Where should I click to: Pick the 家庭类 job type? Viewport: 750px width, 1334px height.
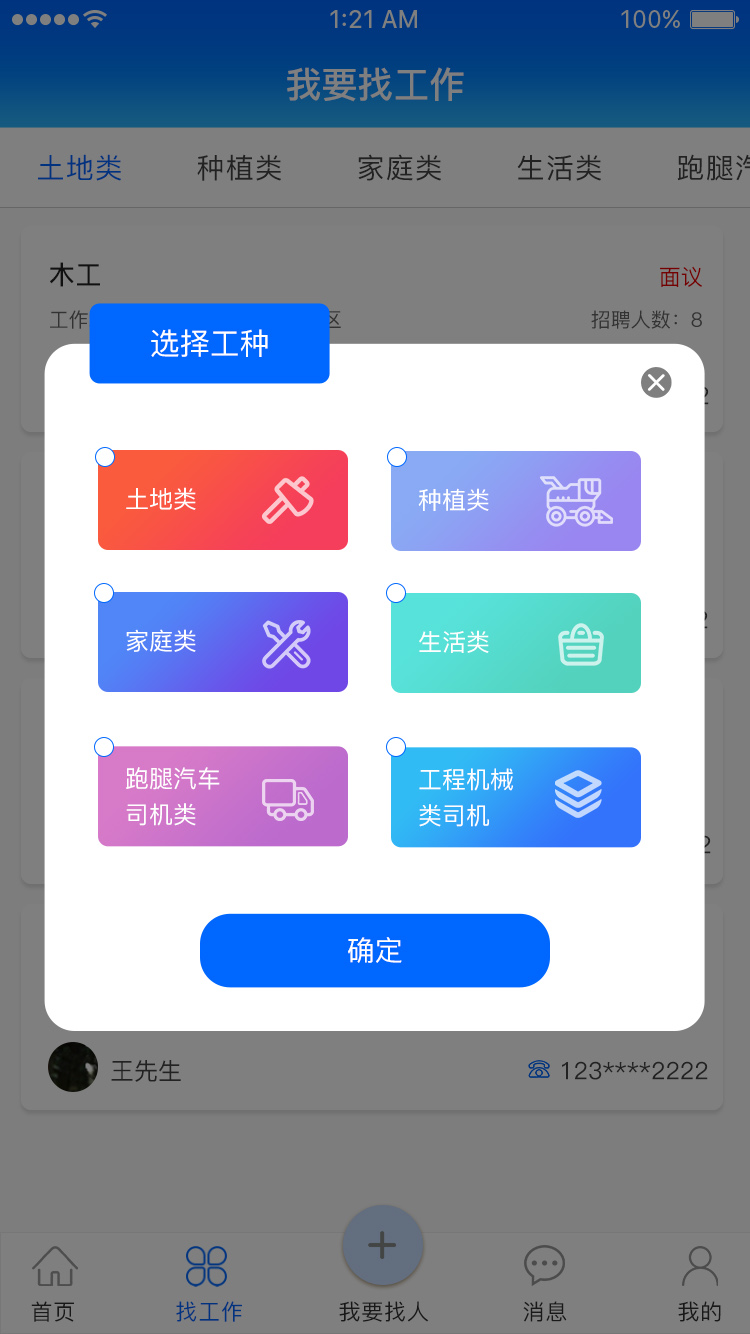[223, 642]
